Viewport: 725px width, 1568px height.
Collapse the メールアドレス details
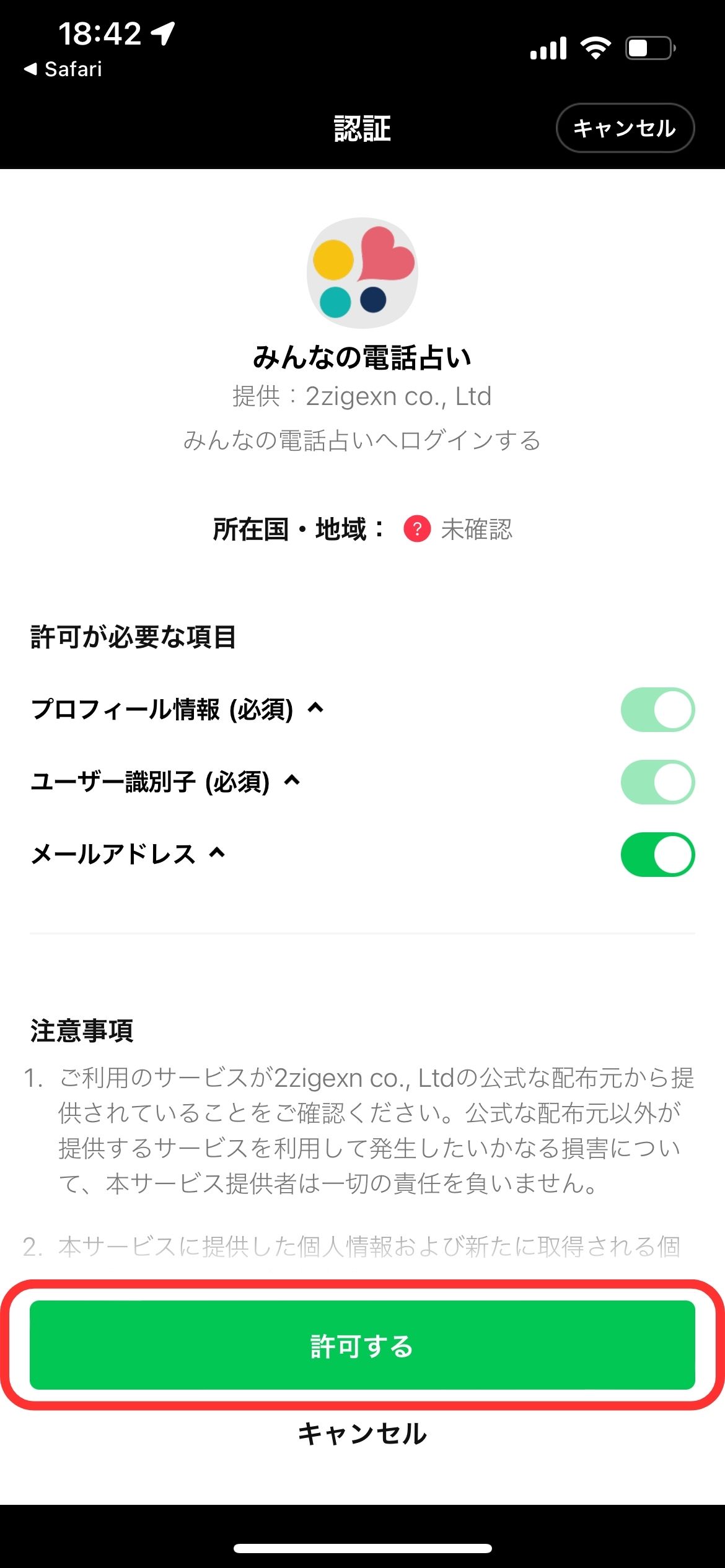(x=217, y=853)
